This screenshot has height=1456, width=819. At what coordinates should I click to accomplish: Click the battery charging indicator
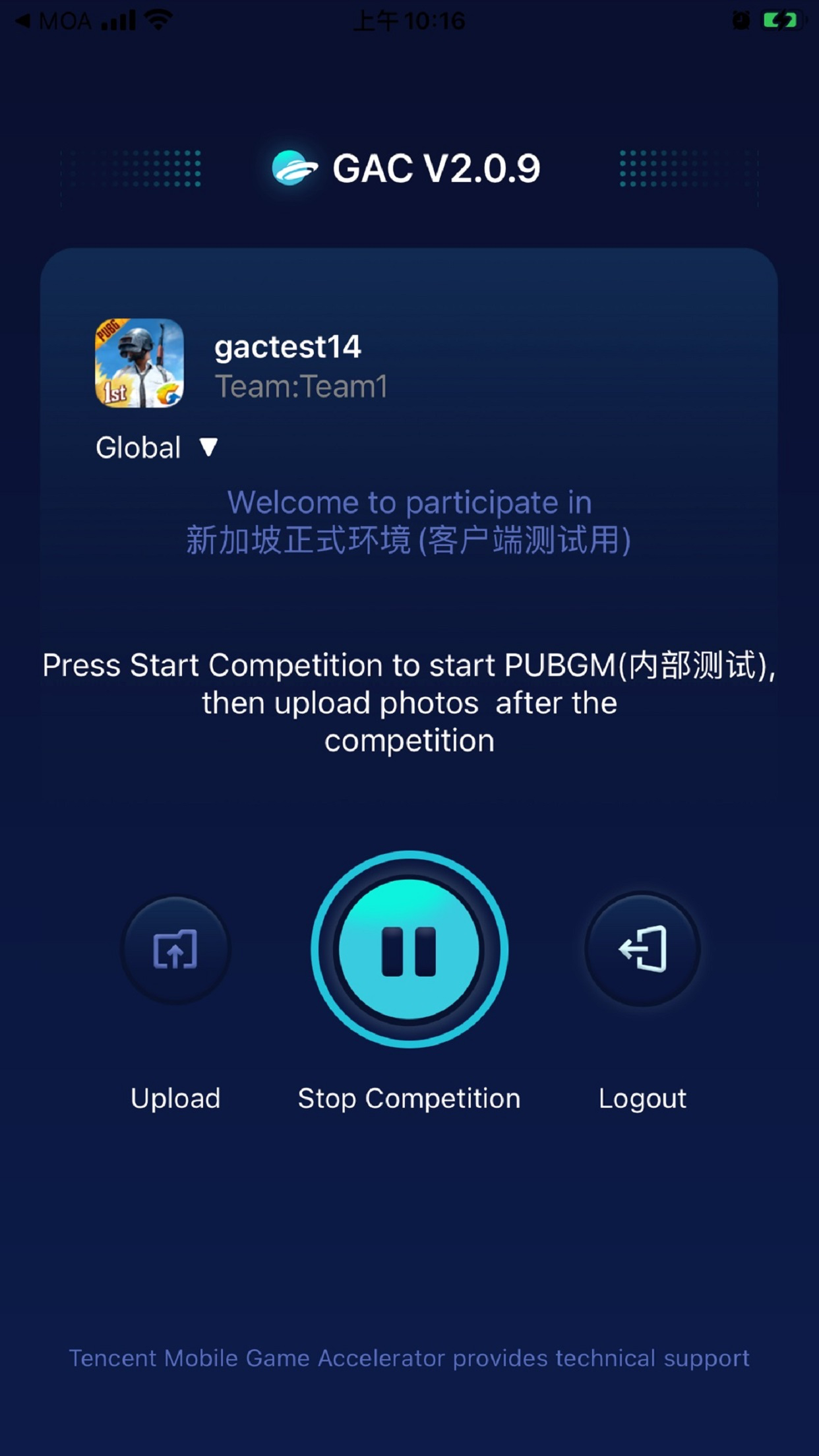781,20
